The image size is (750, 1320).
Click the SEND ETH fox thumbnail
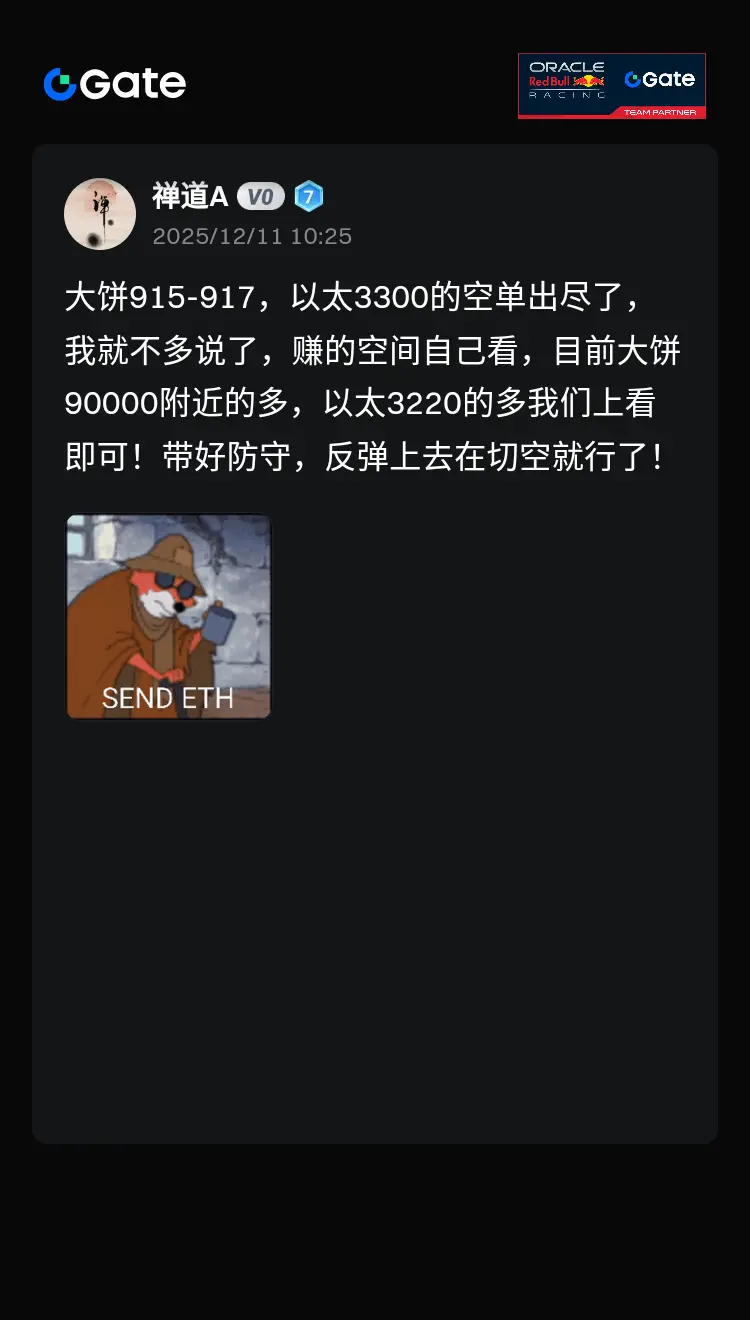[x=168, y=616]
